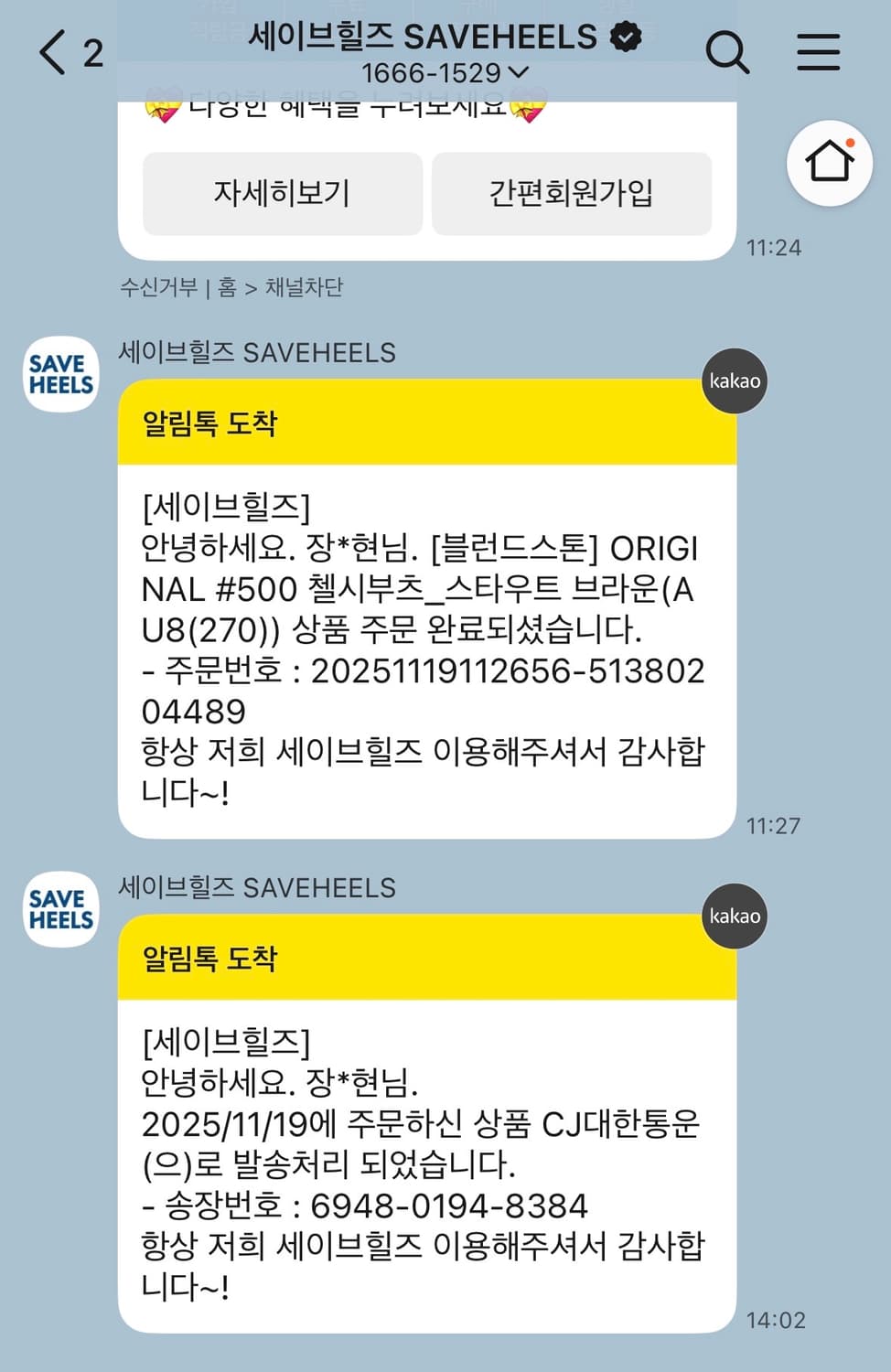891x1372 pixels.
Task: Tap the back arrow showing 2 unread chats
Action: coord(69,52)
